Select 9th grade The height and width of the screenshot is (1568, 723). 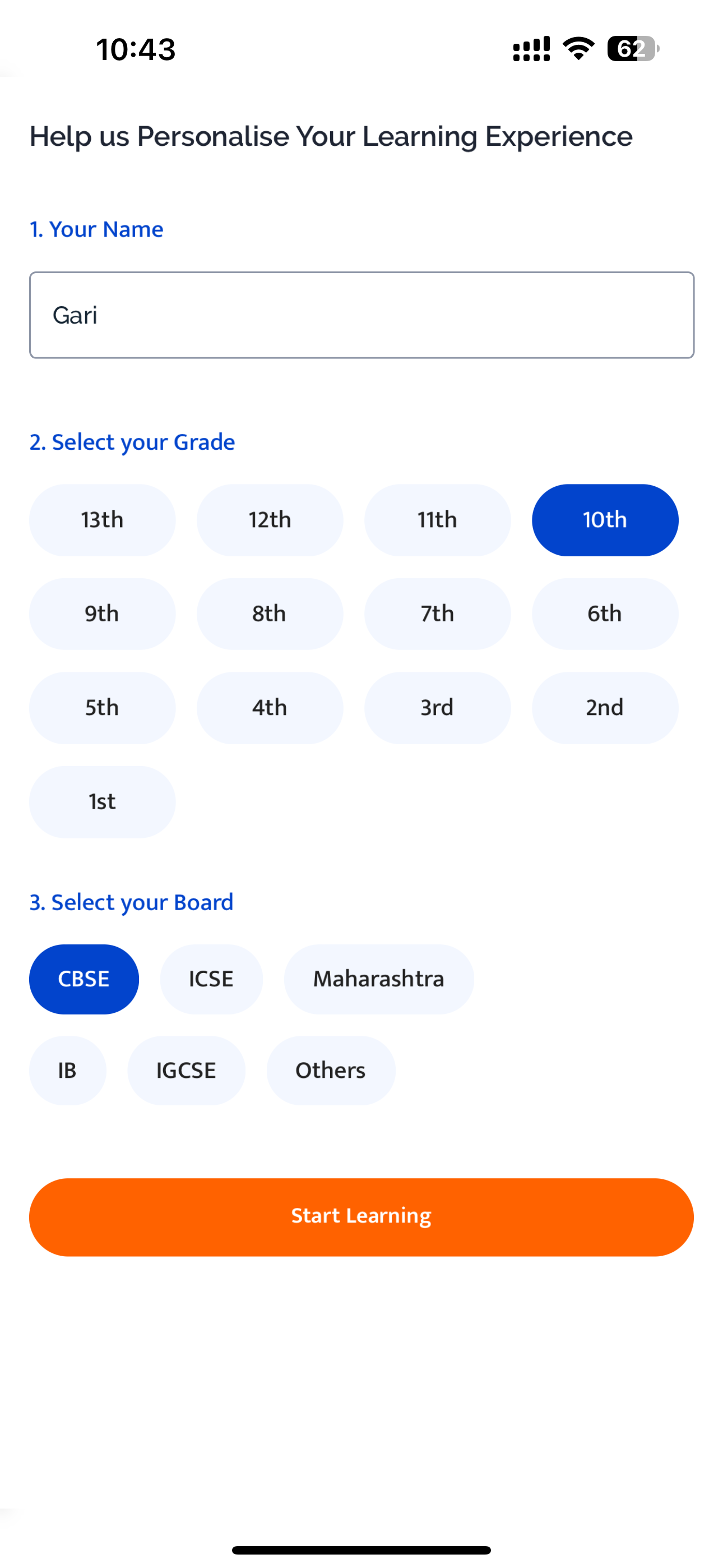(102, 614)
